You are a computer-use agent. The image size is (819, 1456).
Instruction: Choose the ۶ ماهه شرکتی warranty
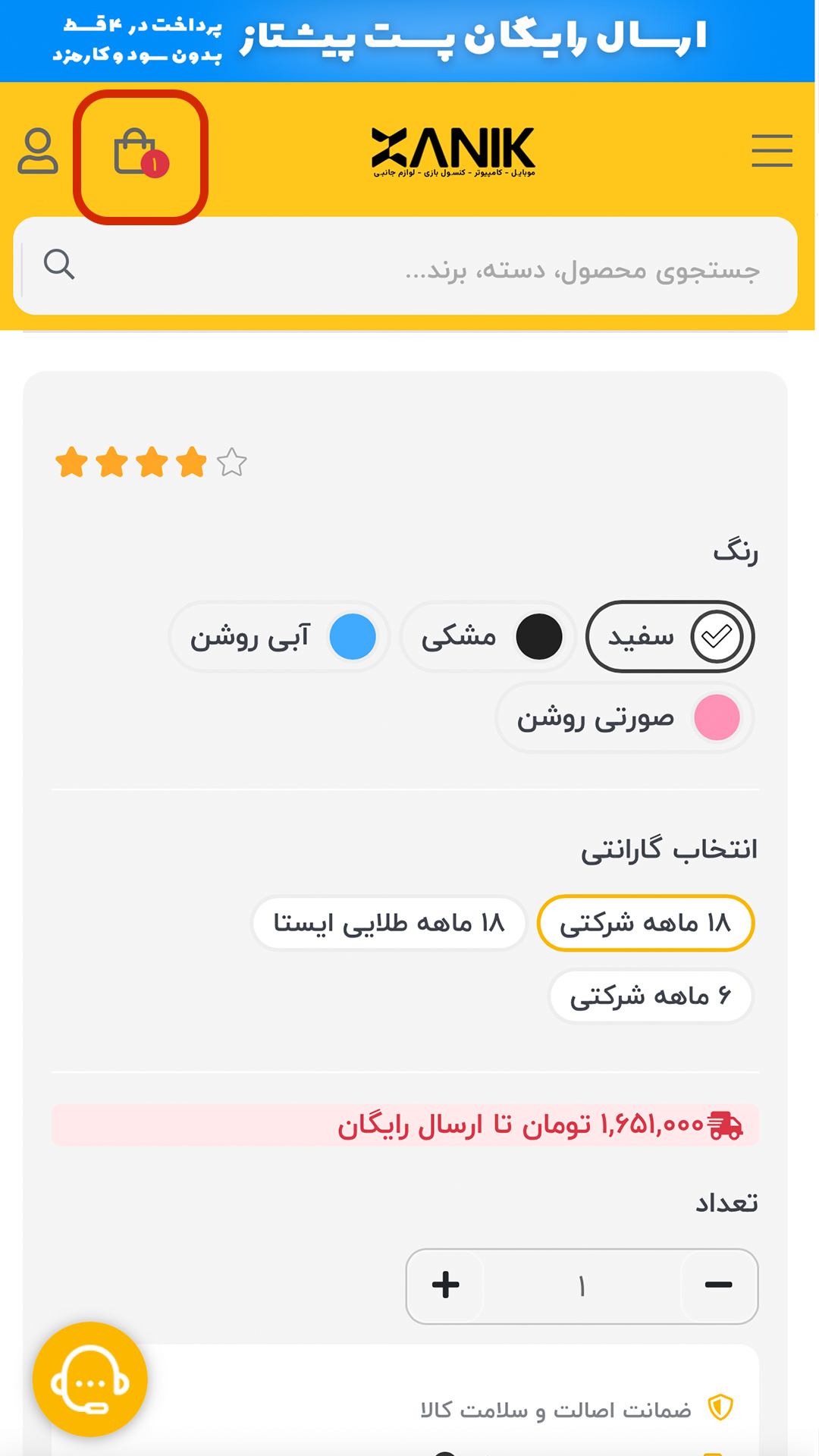pyautogui.click(x=651, y=996)
